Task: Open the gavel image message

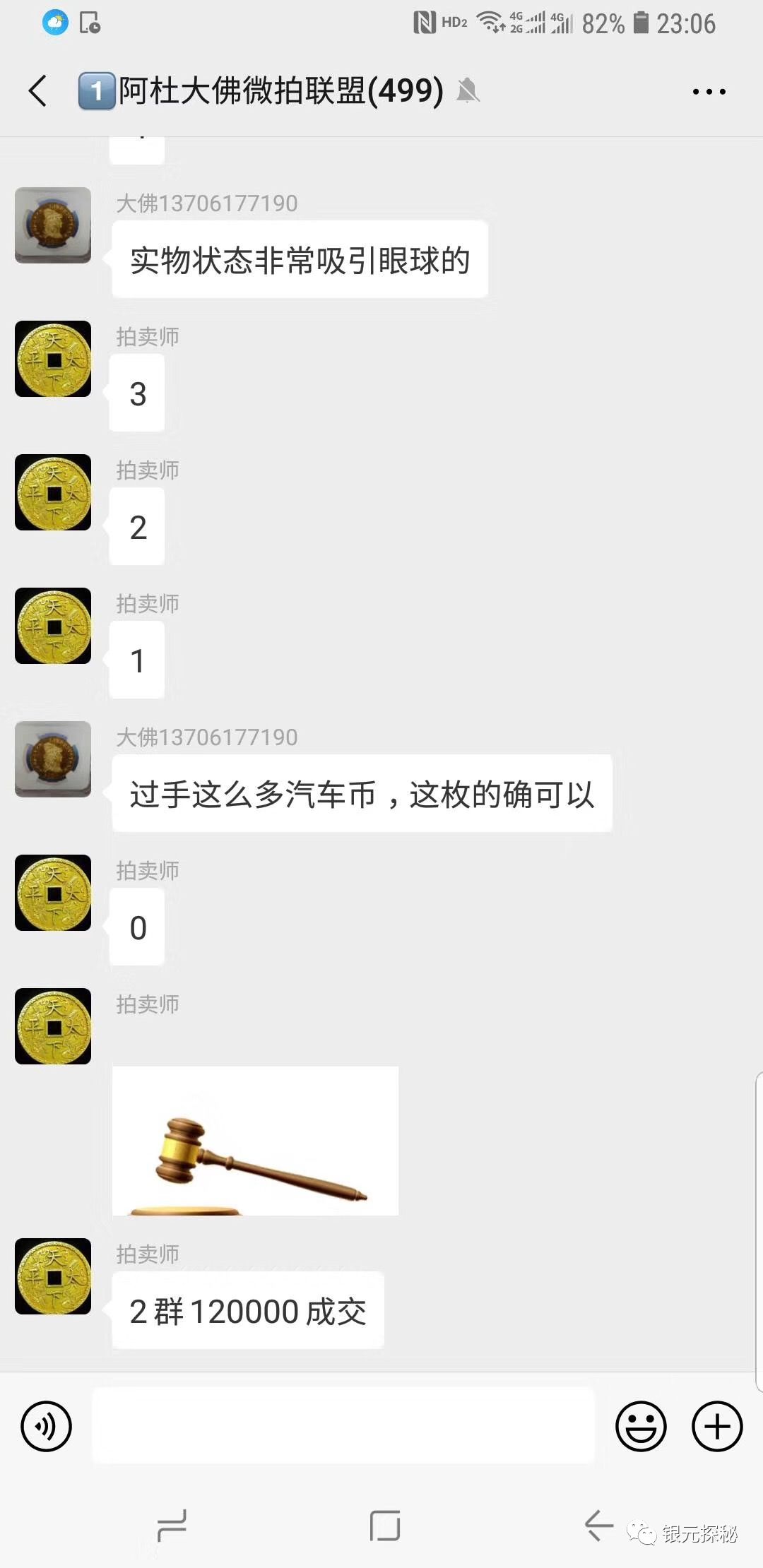Action: (x=255, y=1140)
